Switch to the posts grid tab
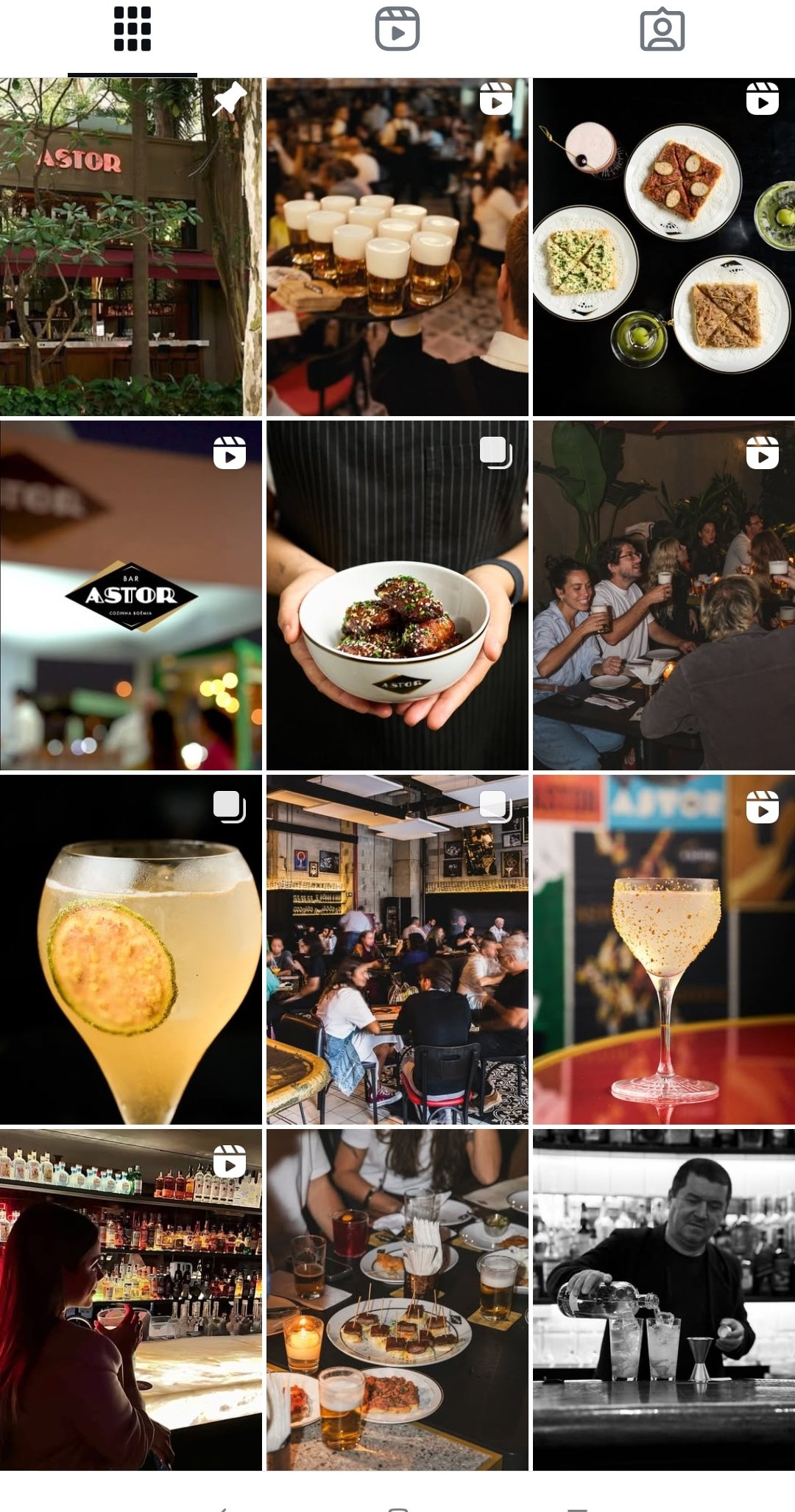This screenshot has width=795, height=1512. 132,29
